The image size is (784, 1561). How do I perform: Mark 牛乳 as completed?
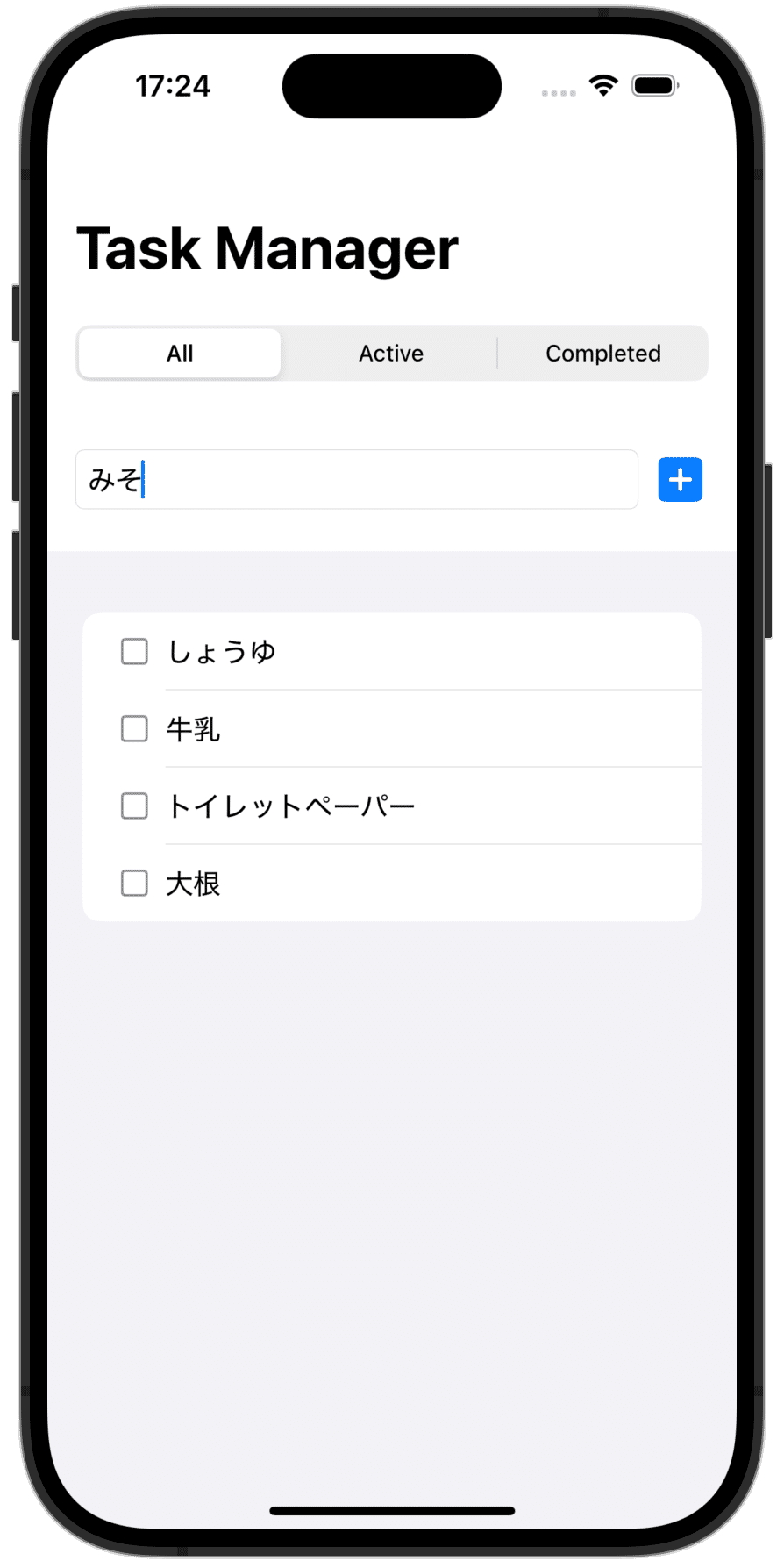134,729
